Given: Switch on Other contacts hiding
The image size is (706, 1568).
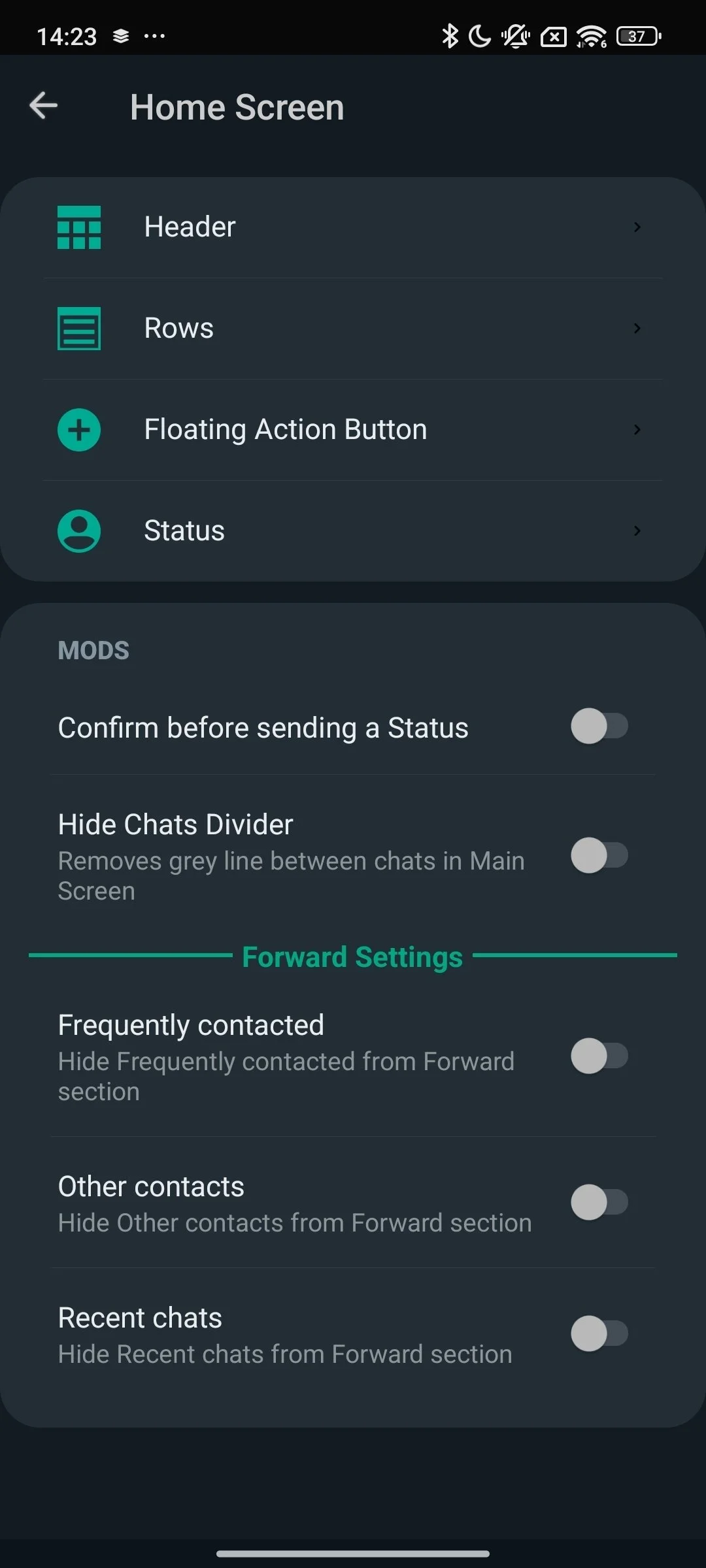Looking at the screenshot, I should click(x=599, y=1203).
